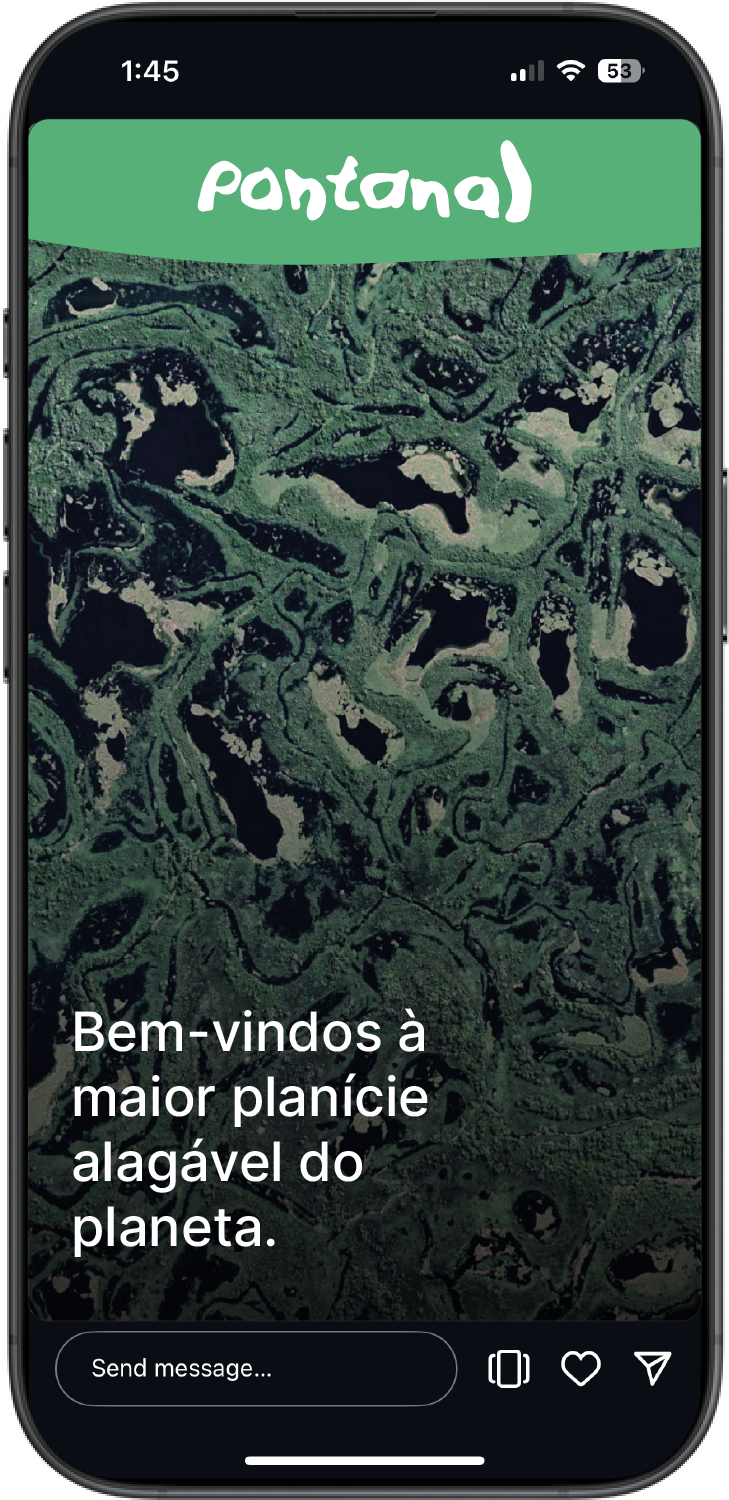The width and height of the screenshot is (729, 1500).
Task: Open the carousel cards icon
Action: click(508, 1368)
